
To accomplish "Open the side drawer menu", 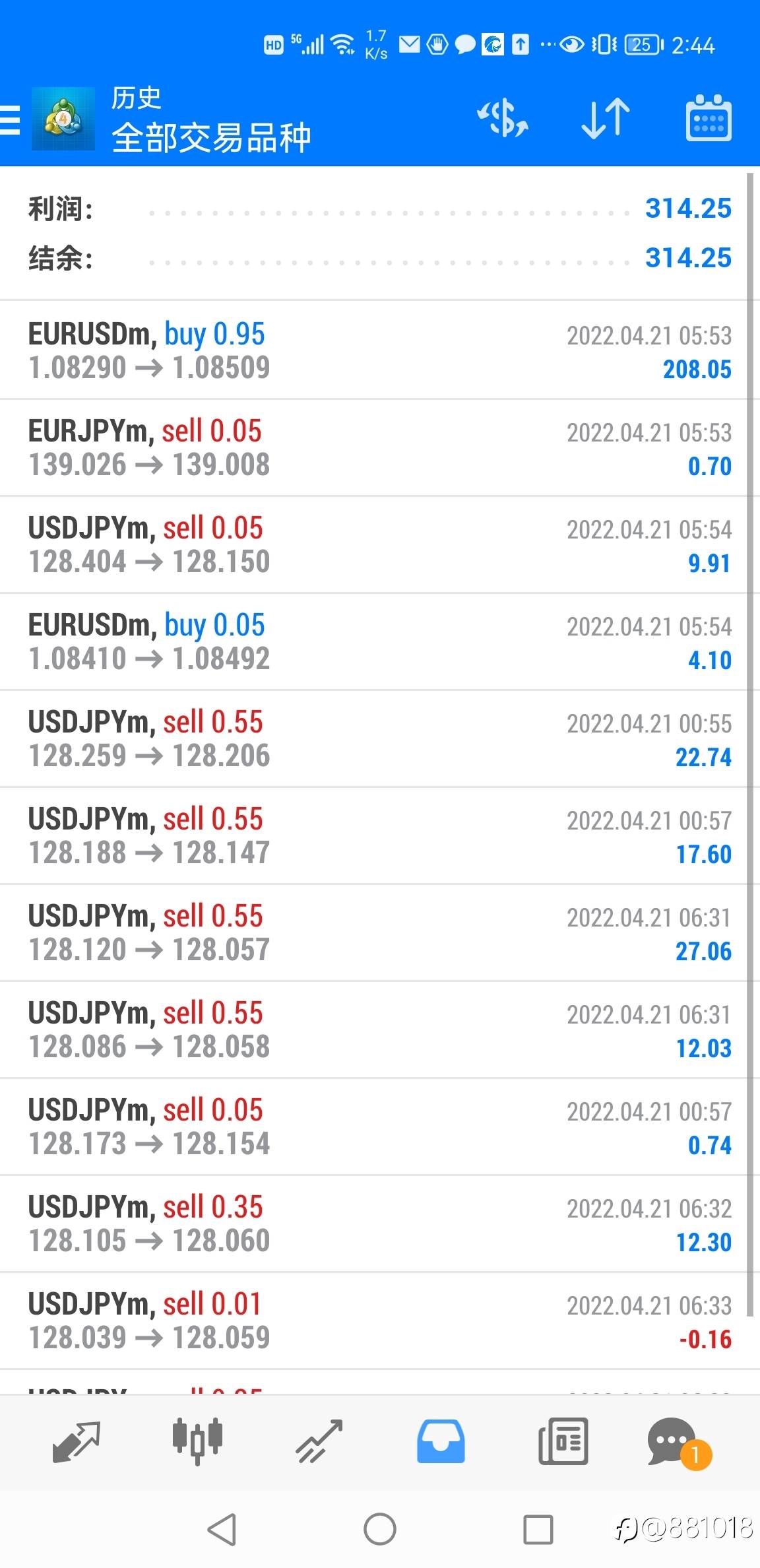I will click(11, 119).
